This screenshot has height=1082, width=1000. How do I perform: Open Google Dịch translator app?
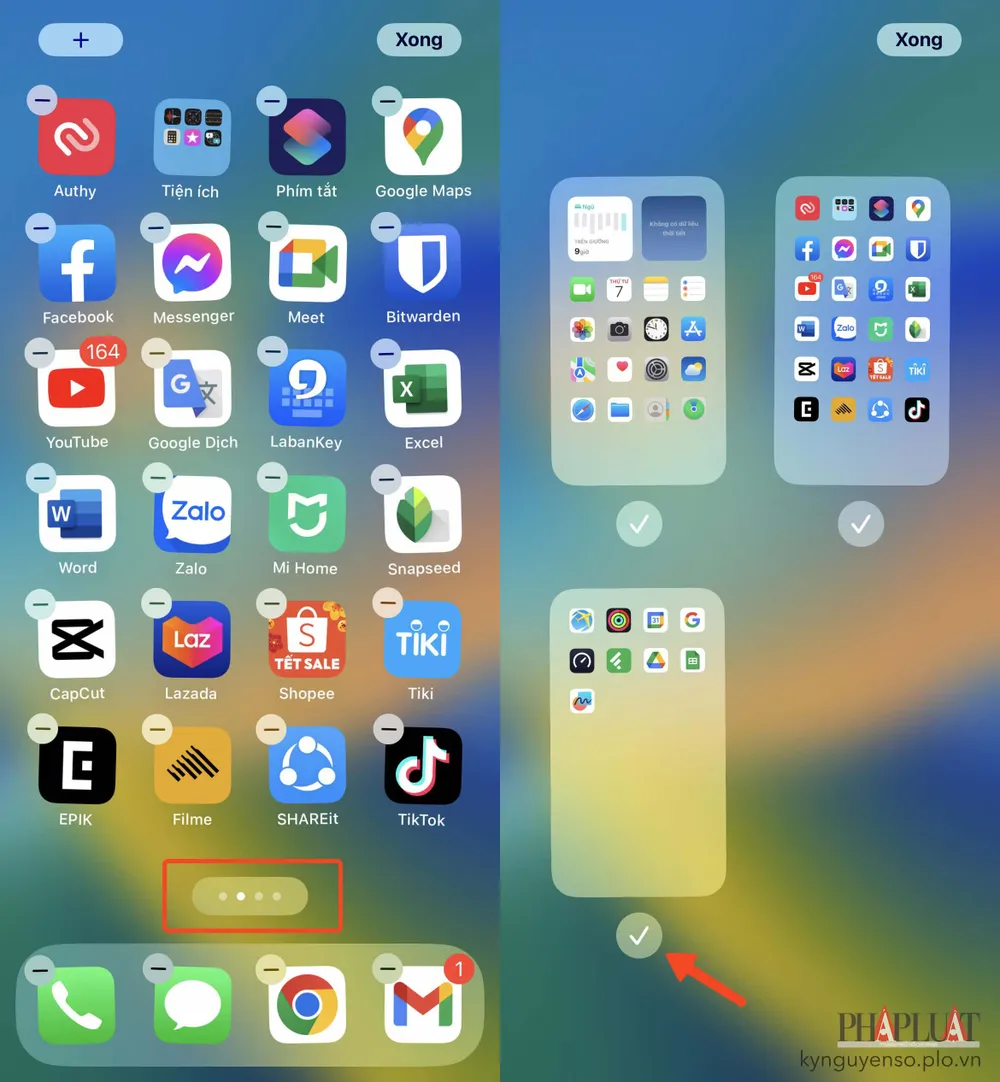coord(192,390)
